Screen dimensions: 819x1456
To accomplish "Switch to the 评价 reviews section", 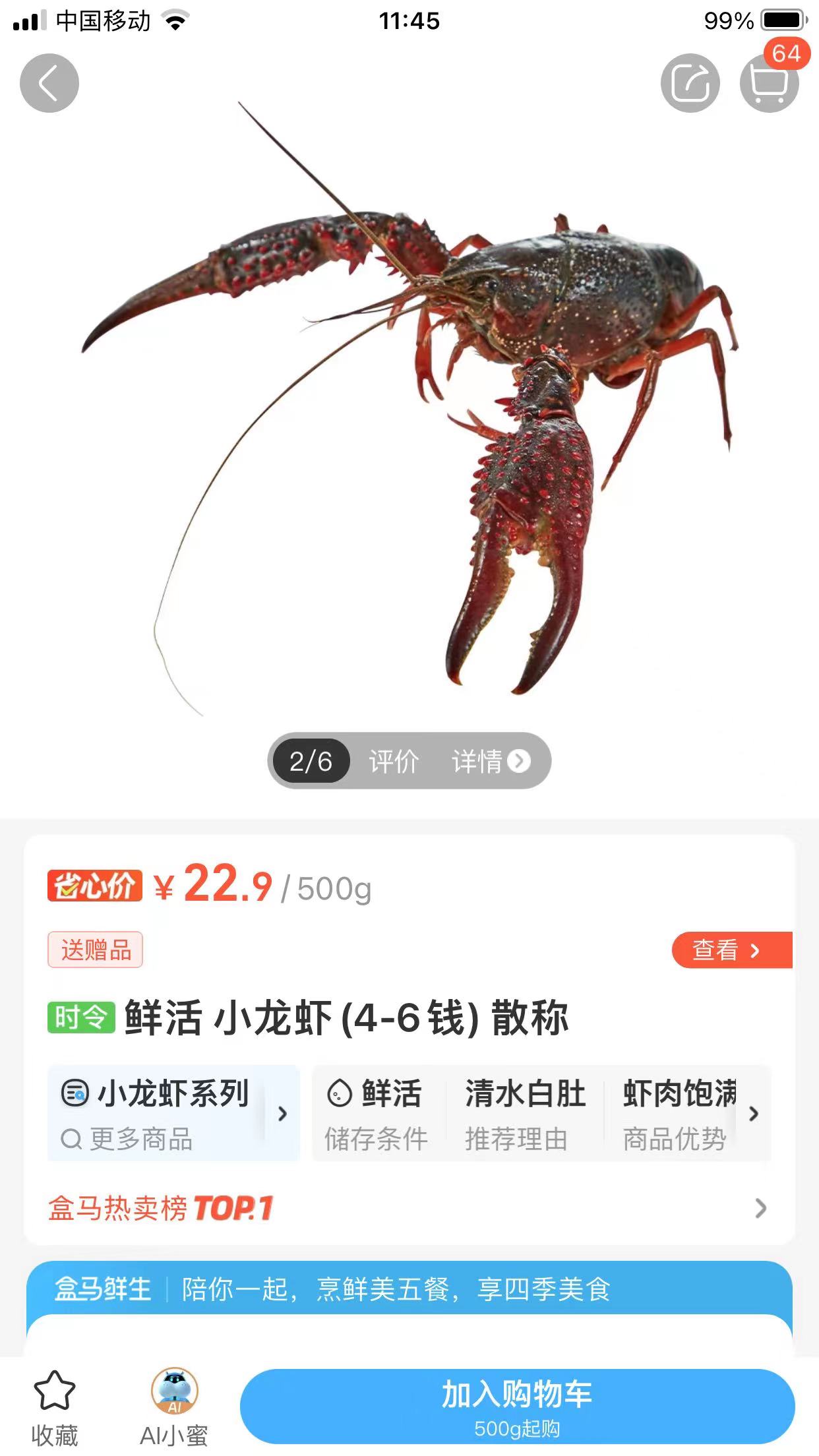I will coord(394,762).
